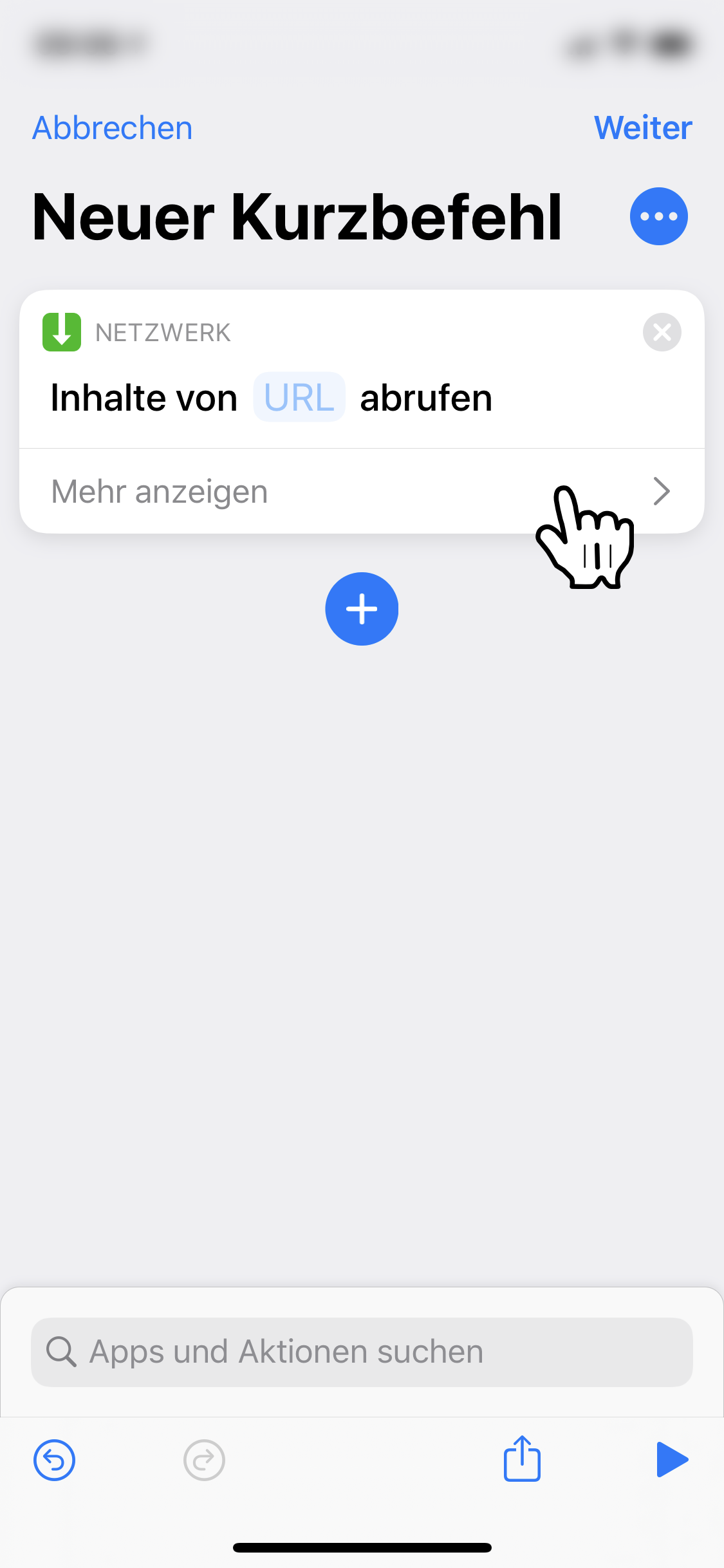724x1568 pixels.
Task: Remove the Netzwerk action with X
Action: click(662, 332)
